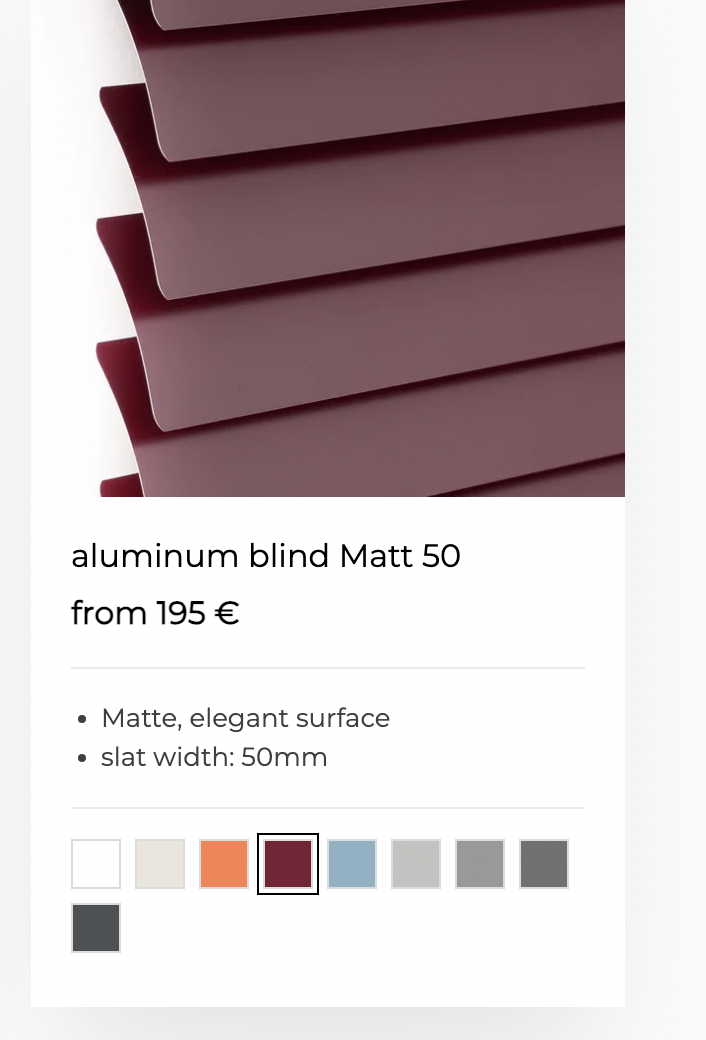Choose the cream beige color swatch

pos(160,864)
